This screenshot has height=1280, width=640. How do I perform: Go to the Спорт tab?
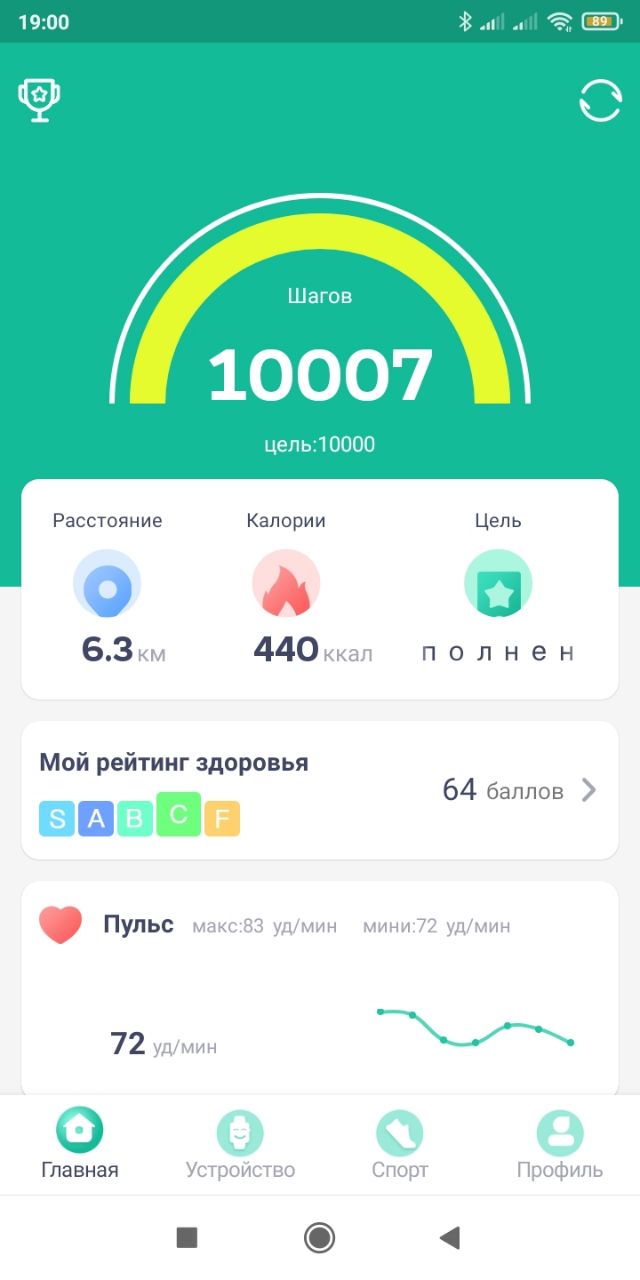[400, 1145]
